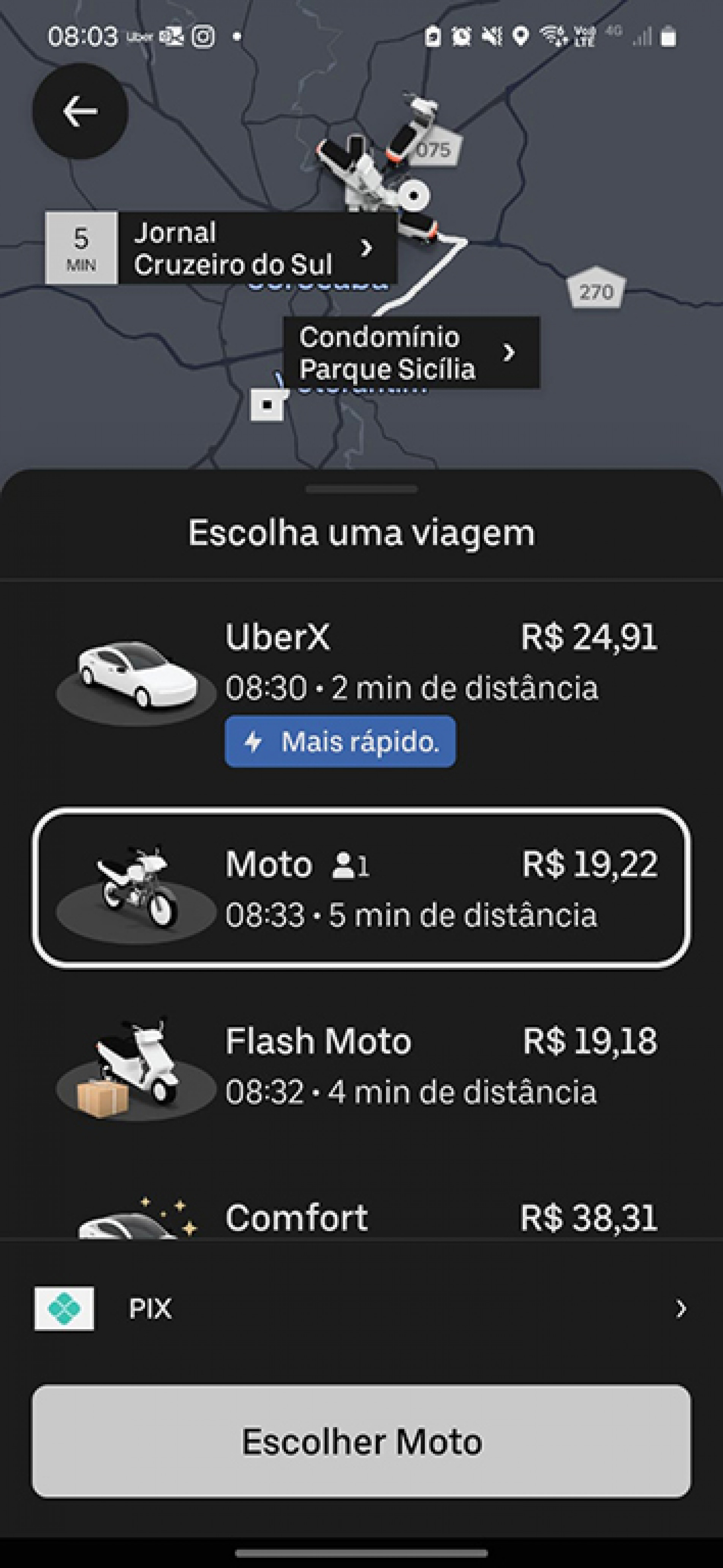The width and height of the screenshot is (723, 1568).
Task: Select the Moto ride option
Action: click(x=361, y=888)
